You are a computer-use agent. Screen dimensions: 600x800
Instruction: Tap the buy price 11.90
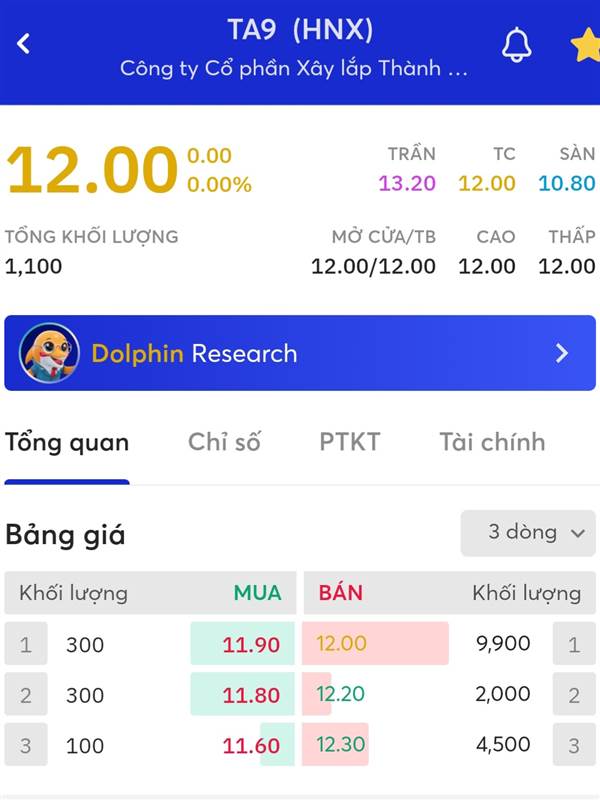point(251,645)
